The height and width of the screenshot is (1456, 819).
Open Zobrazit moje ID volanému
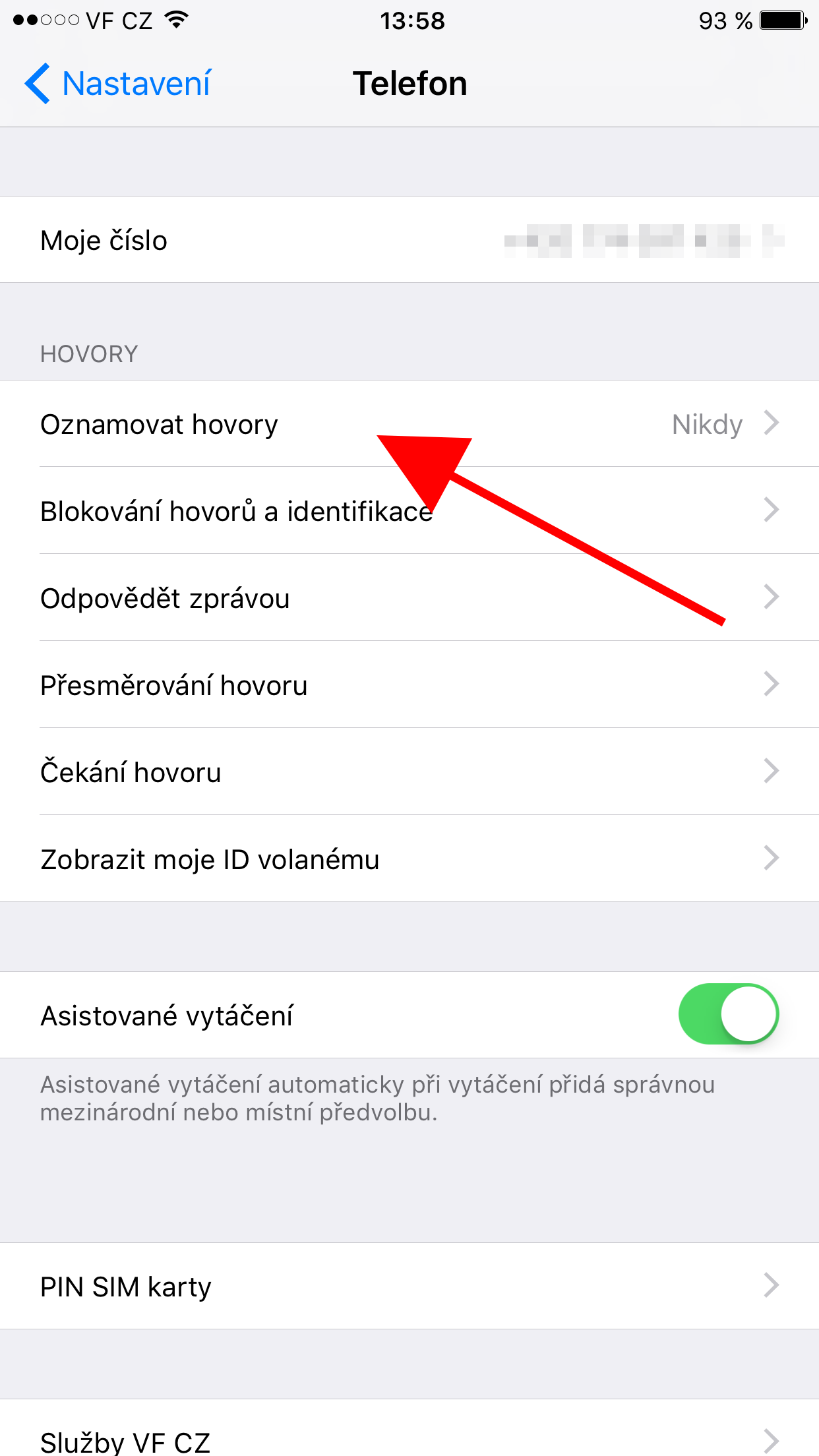(x=409, y=859)
